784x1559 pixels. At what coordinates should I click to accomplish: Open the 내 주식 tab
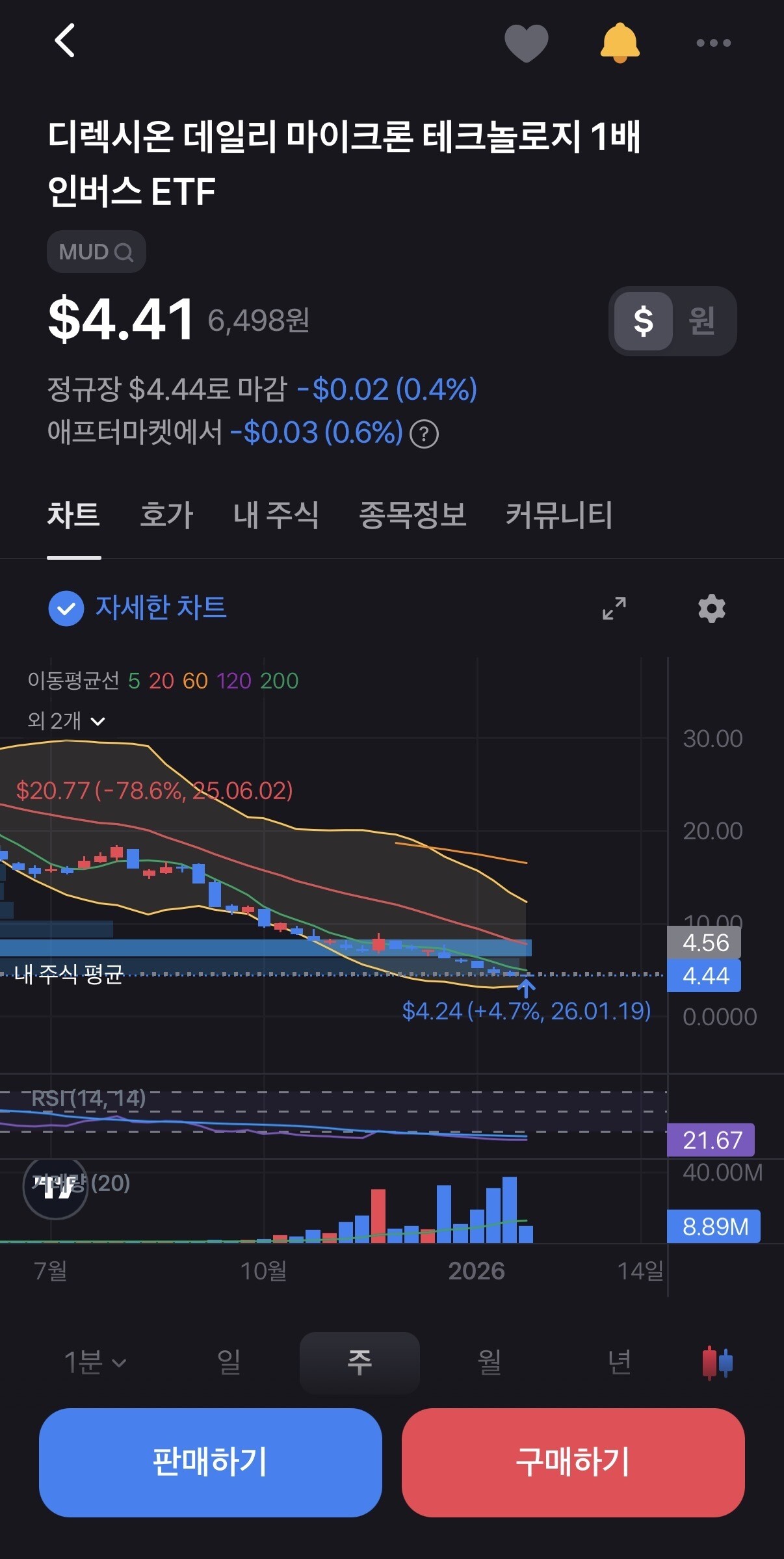pyautogui.click(x=276, y=515)
